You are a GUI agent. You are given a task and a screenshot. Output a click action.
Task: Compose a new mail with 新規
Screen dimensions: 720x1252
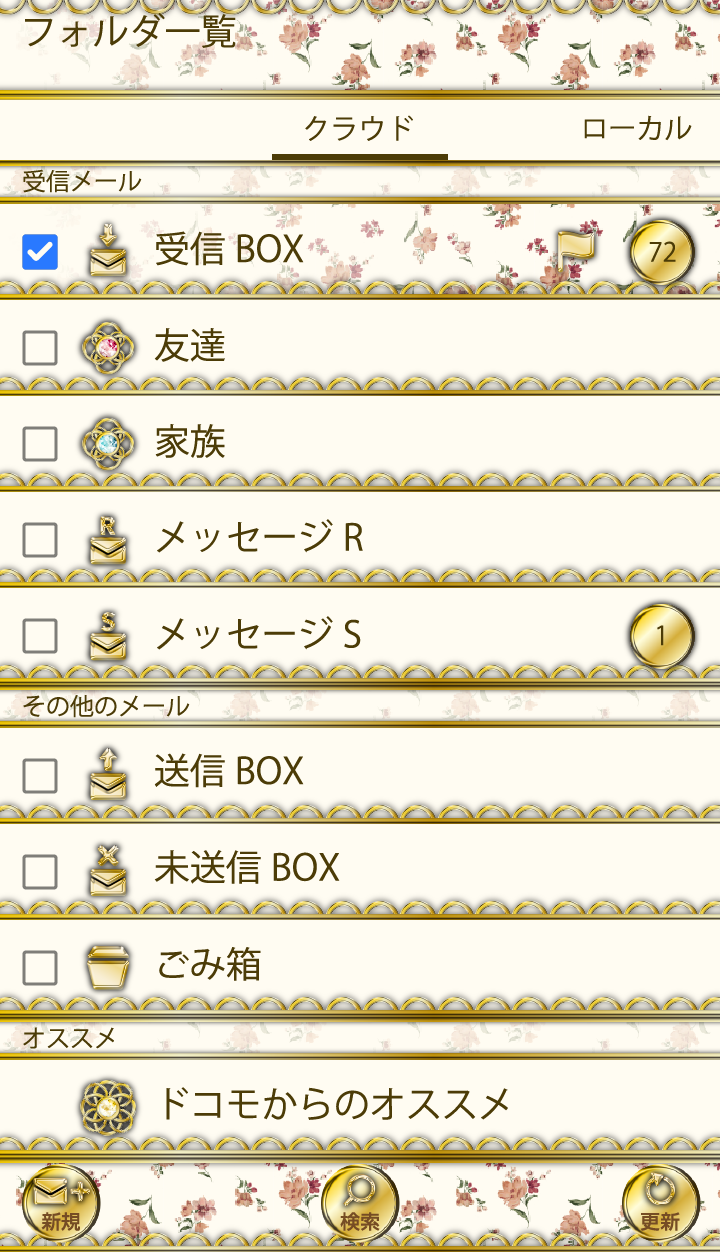pos(60,1203)
